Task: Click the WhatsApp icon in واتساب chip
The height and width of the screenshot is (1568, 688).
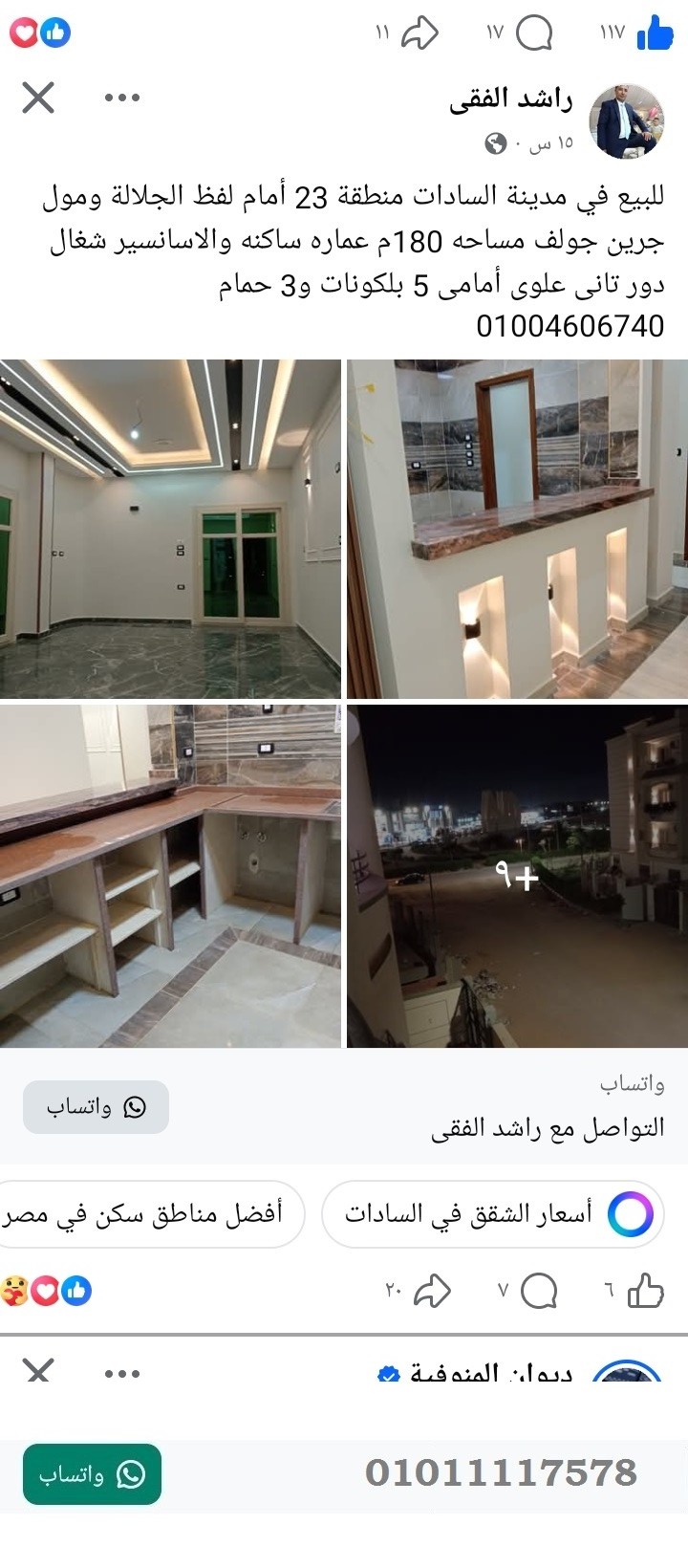Action: (135, 1106)
